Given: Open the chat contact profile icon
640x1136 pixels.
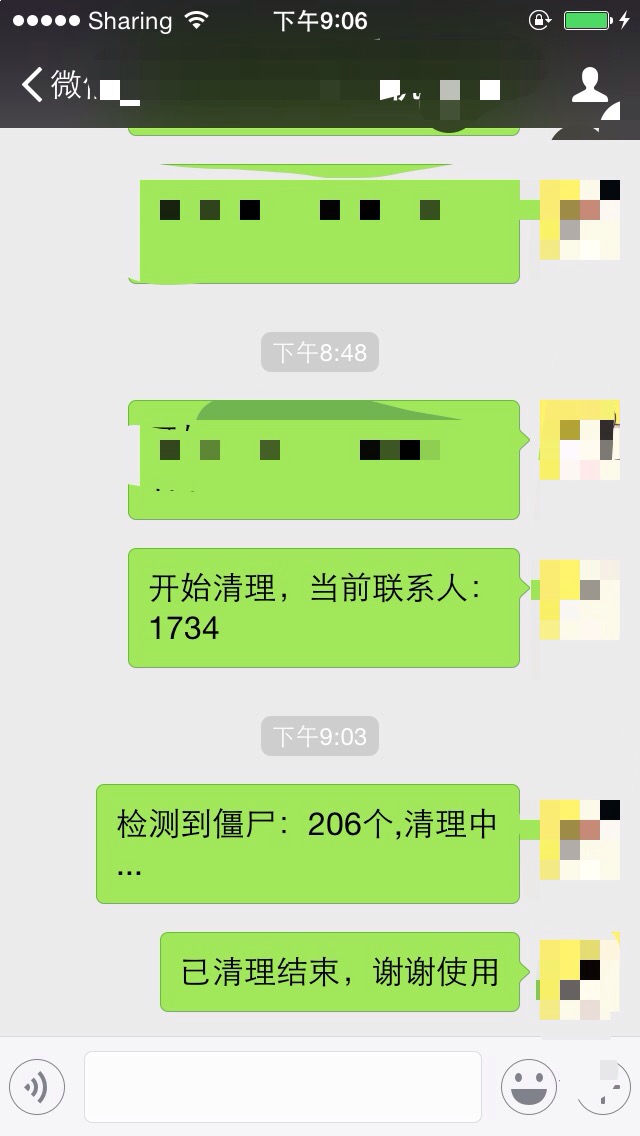Looking at the screenshot, I should [589, 85].
